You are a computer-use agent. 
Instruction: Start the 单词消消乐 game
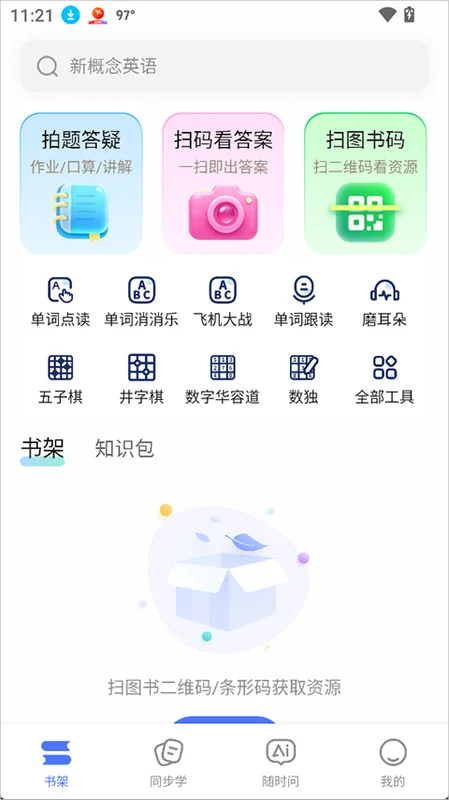coord(141,302)
